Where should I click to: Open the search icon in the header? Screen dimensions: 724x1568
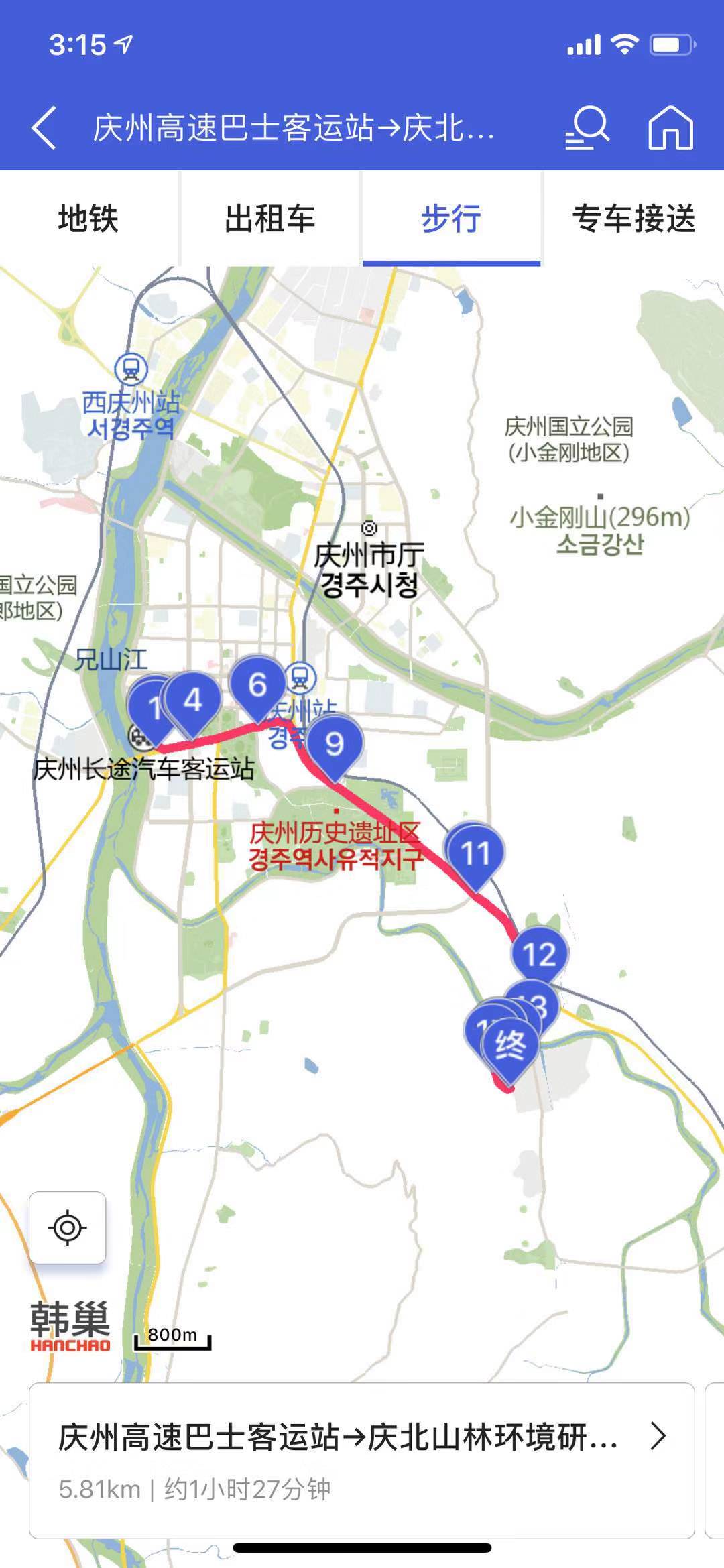pyautogui.click(x=587, y=127)
